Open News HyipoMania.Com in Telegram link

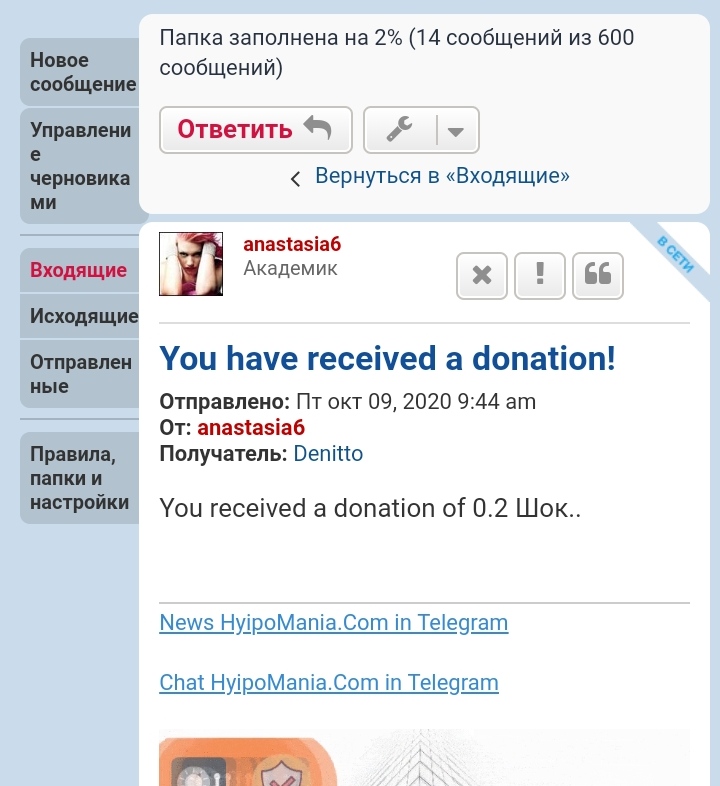click(333, 623)
